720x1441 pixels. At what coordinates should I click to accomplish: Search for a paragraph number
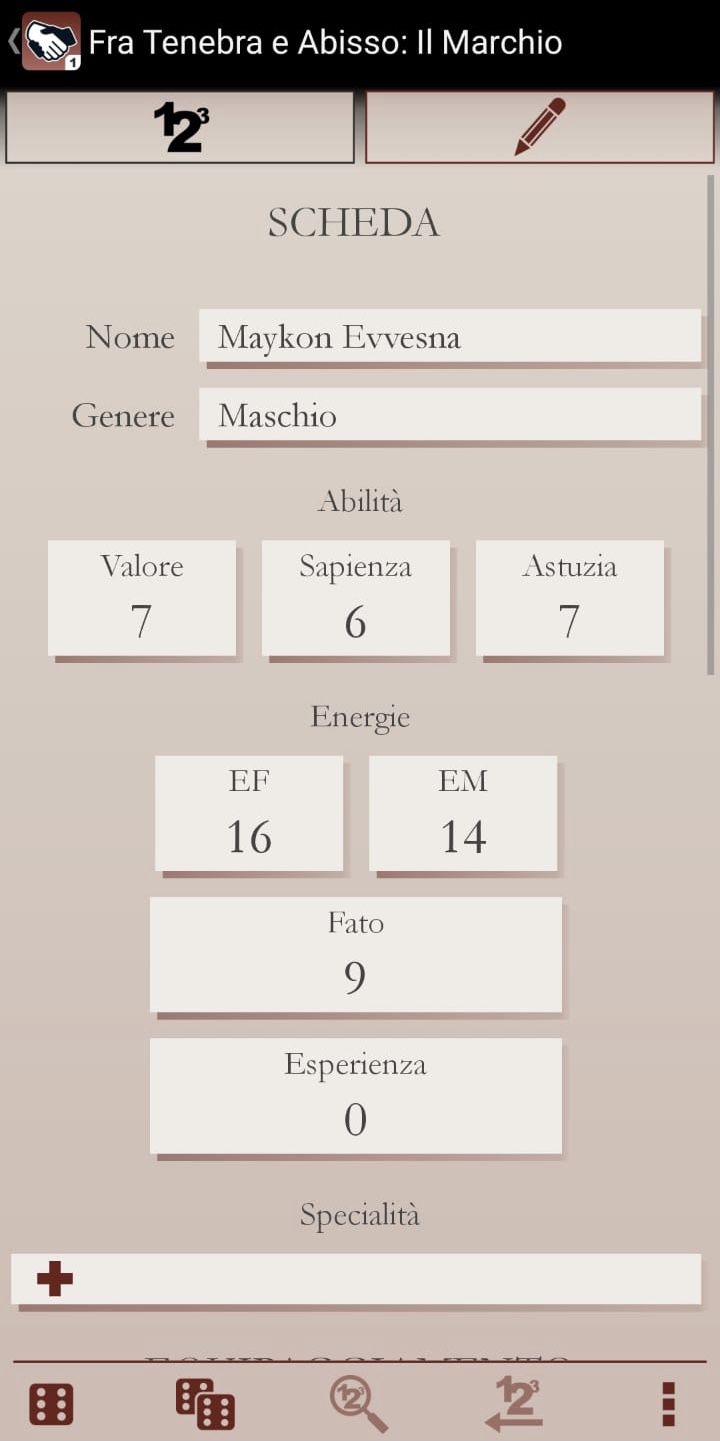[x=359, y=1404]
